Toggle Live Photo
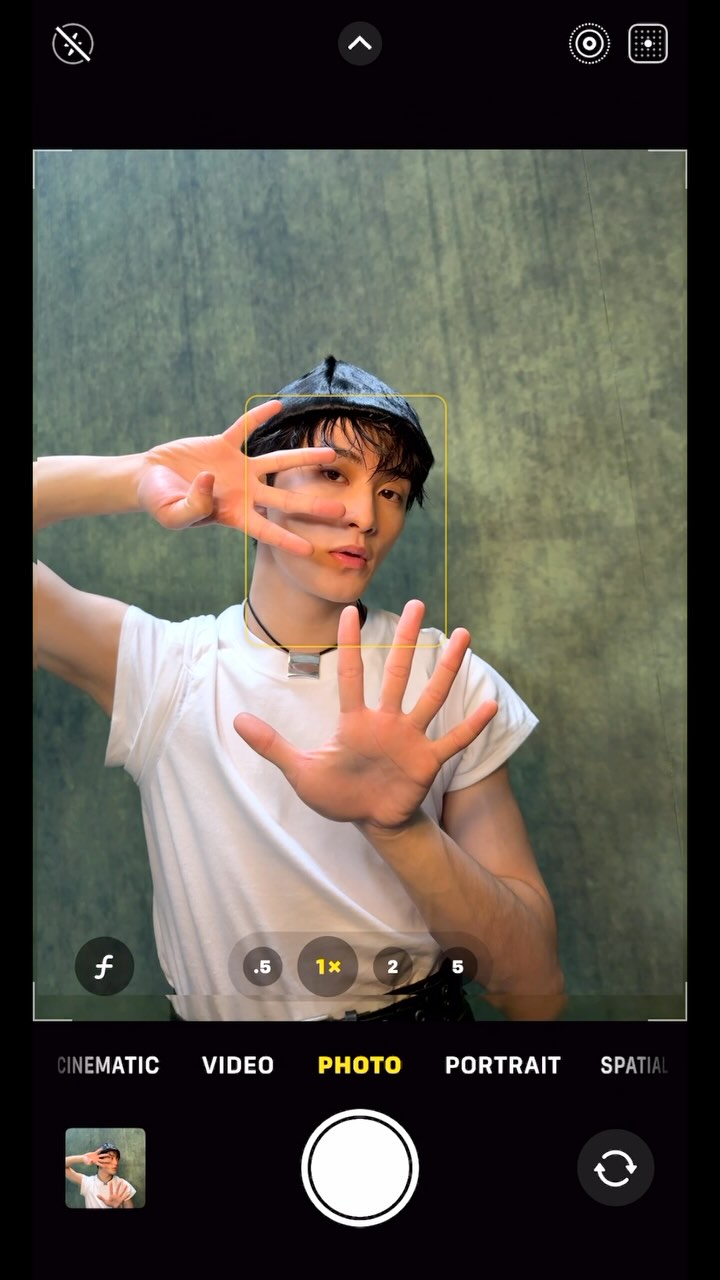 [x=589, y=44]
